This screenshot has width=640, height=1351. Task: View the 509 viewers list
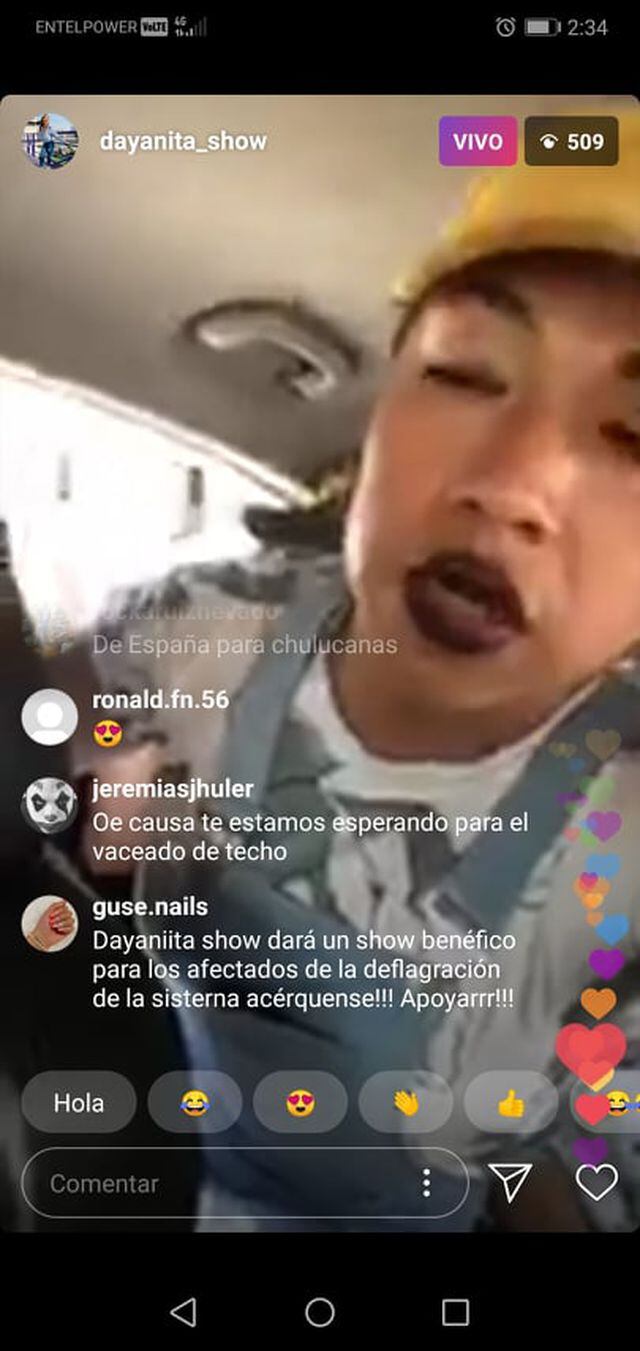572,141
